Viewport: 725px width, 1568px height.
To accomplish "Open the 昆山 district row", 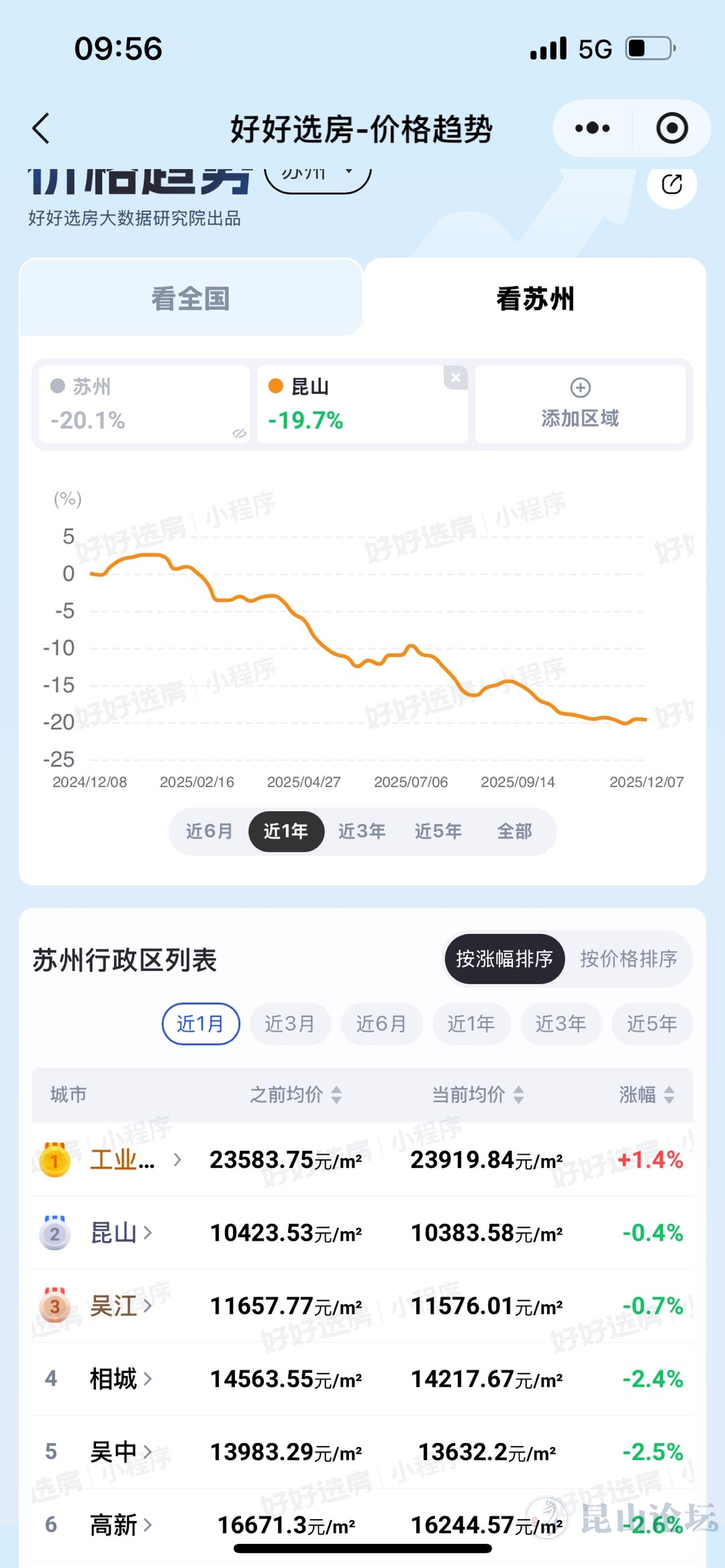I will 121,1233.
